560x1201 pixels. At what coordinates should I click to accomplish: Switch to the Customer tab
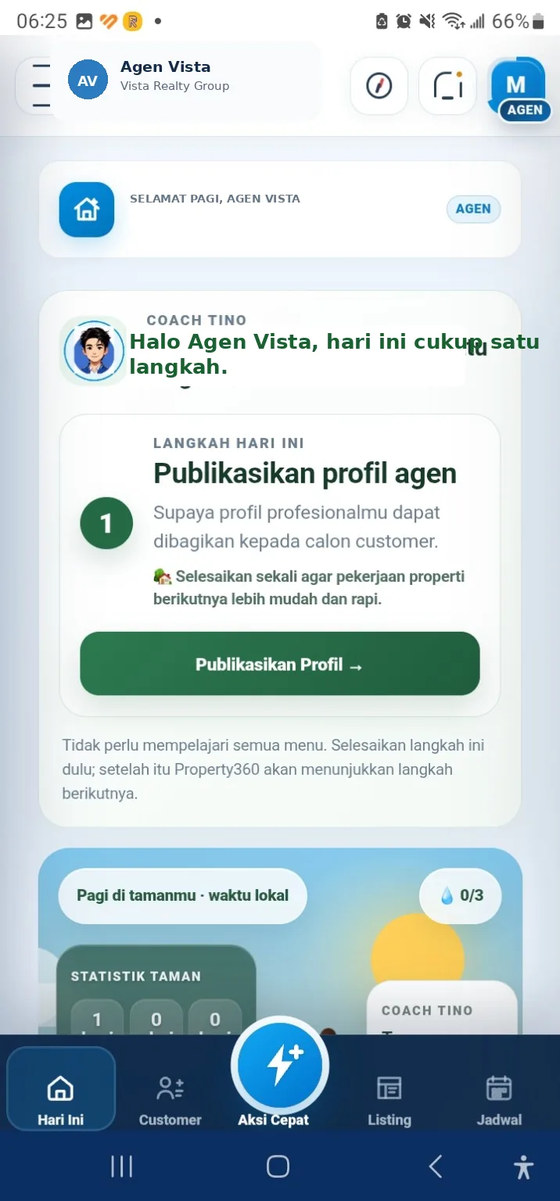pos(170,1100)
